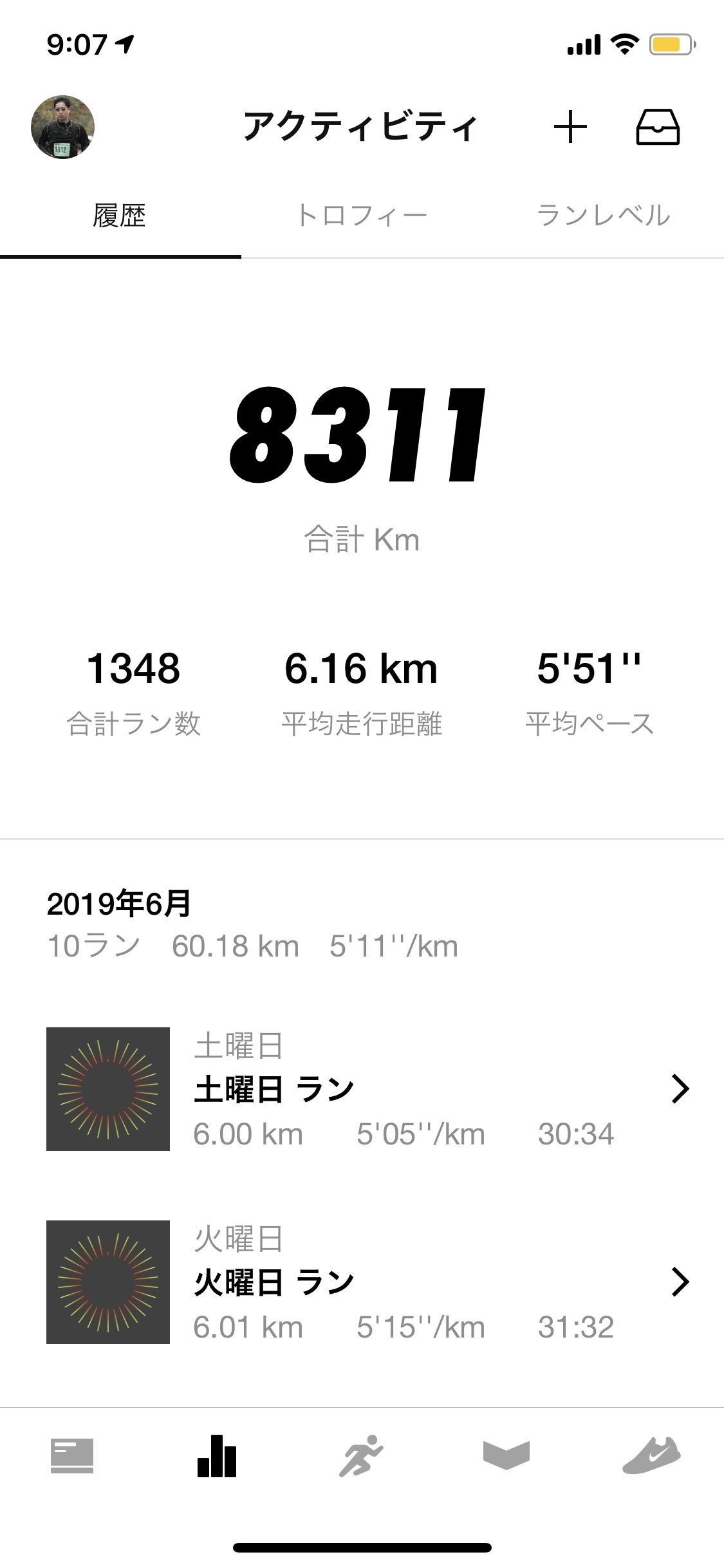Open the inbox tray icon
724x1568 pixels.
click(x=661, y=127)
